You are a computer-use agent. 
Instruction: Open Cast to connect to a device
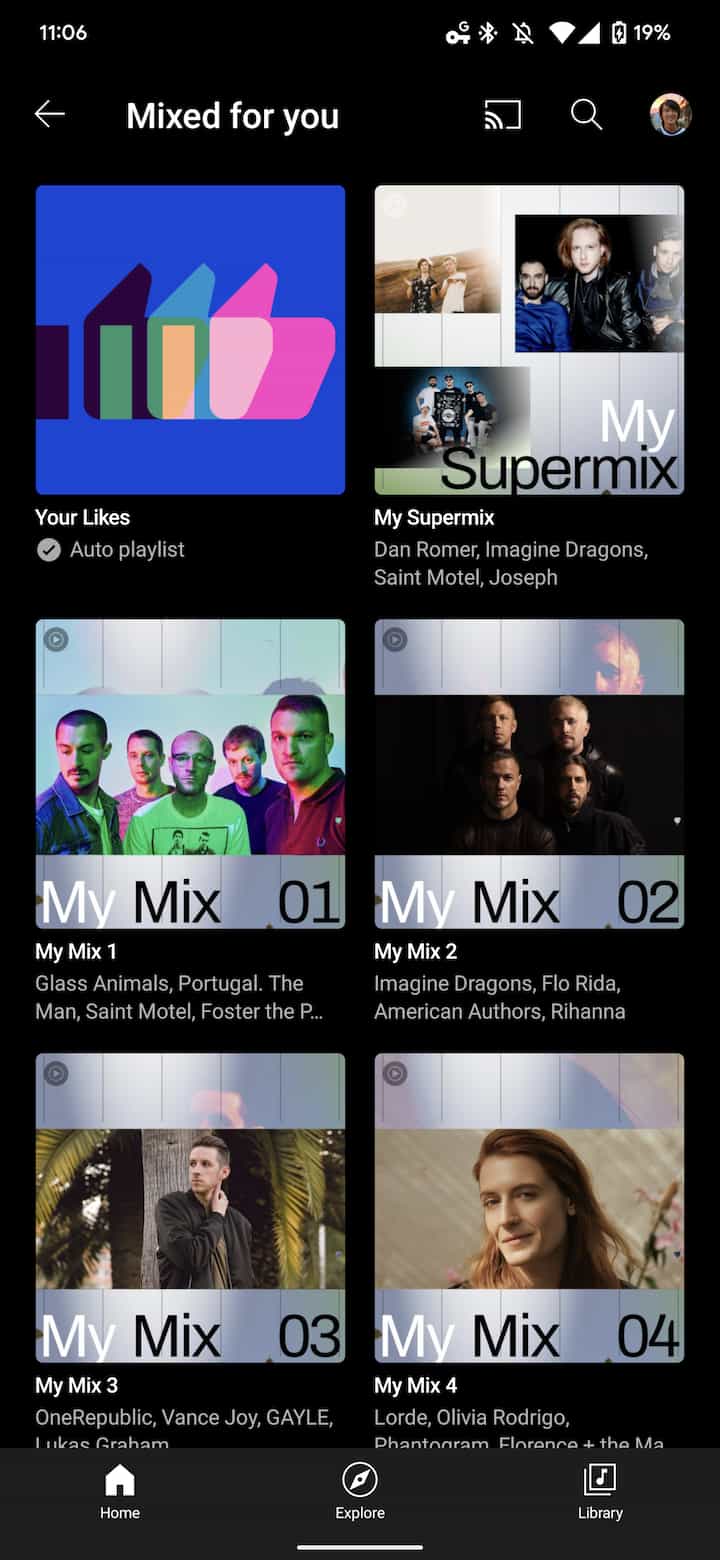502,114
